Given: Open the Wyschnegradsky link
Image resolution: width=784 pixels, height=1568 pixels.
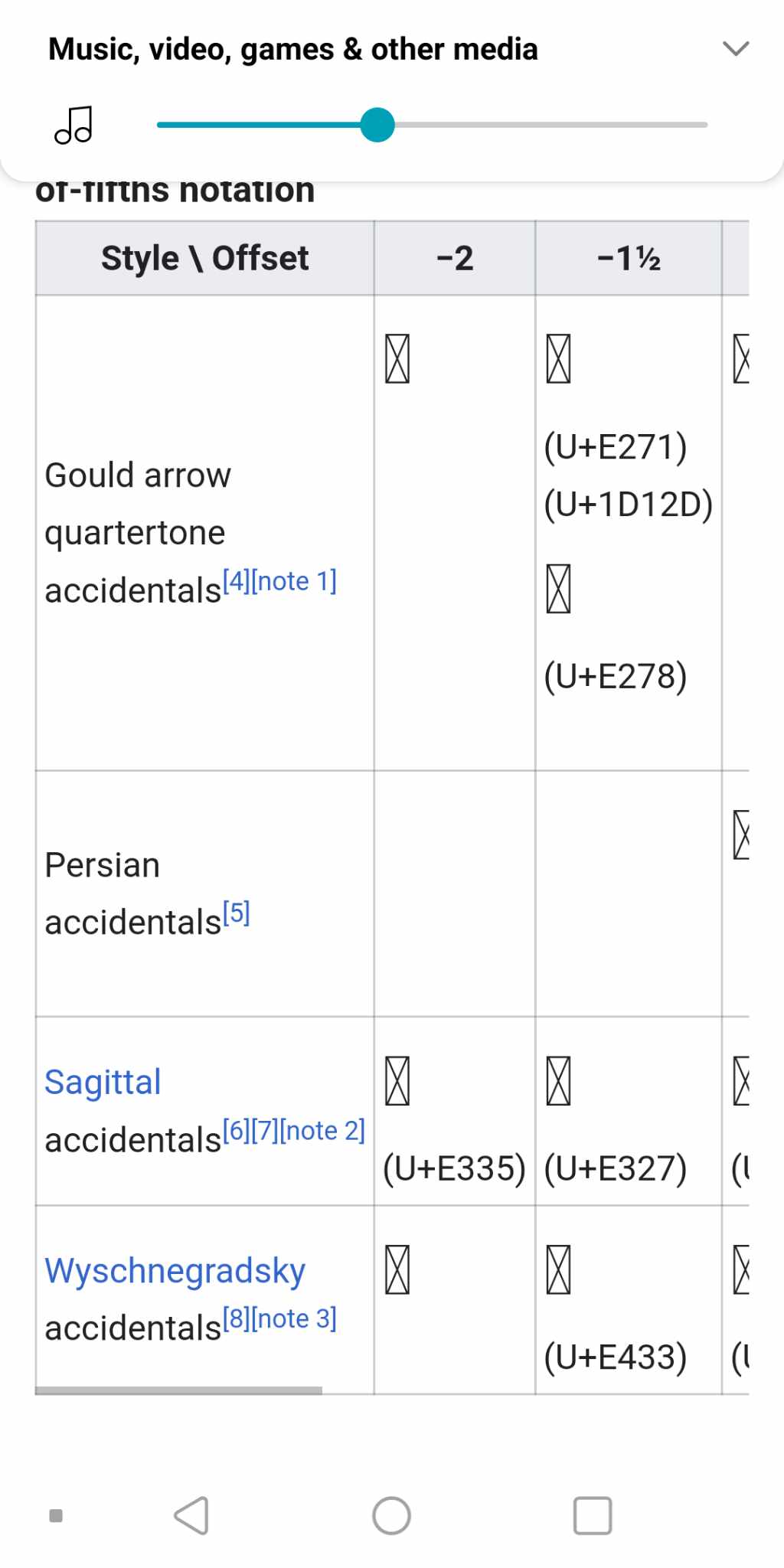Looking at the screenshot, I should (175, 1271).
